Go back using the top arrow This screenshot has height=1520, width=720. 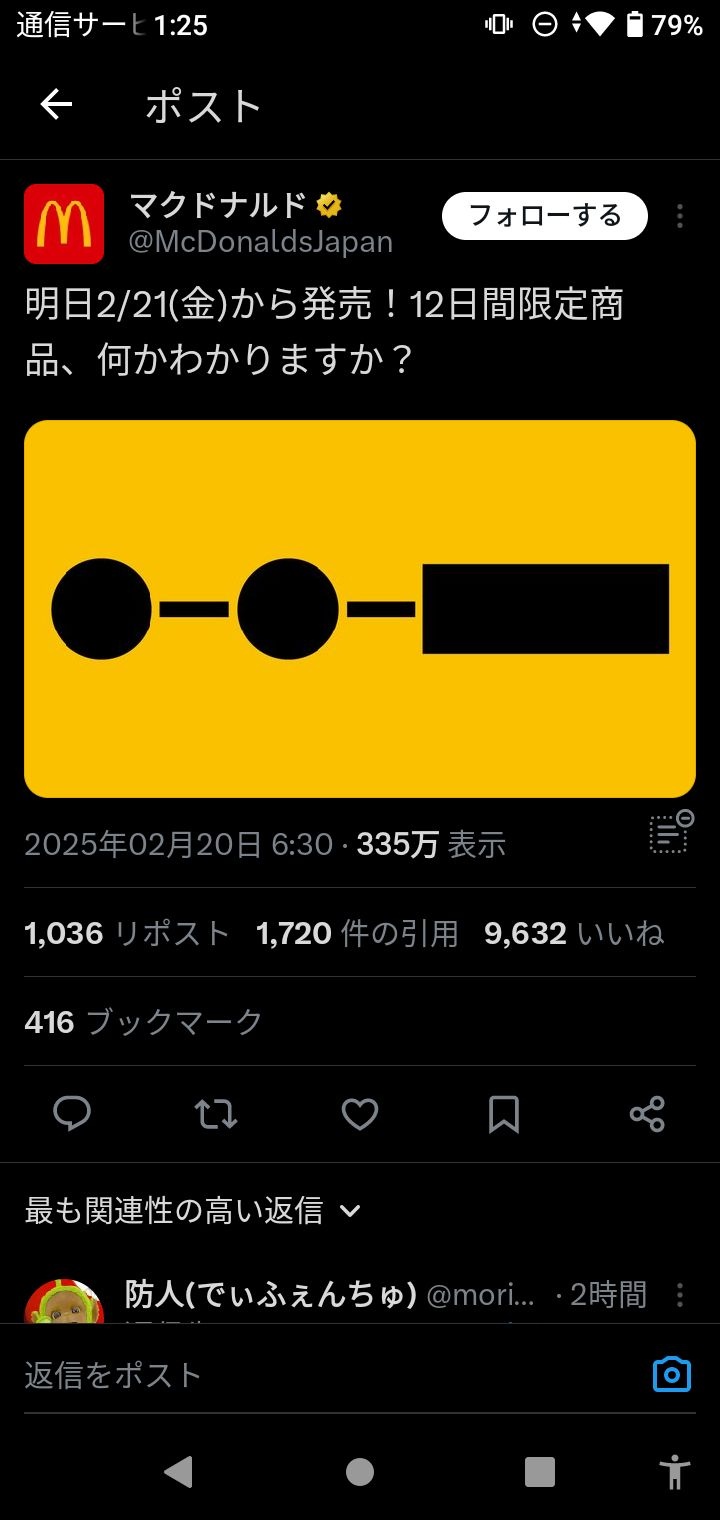click(x=56, y=105)
